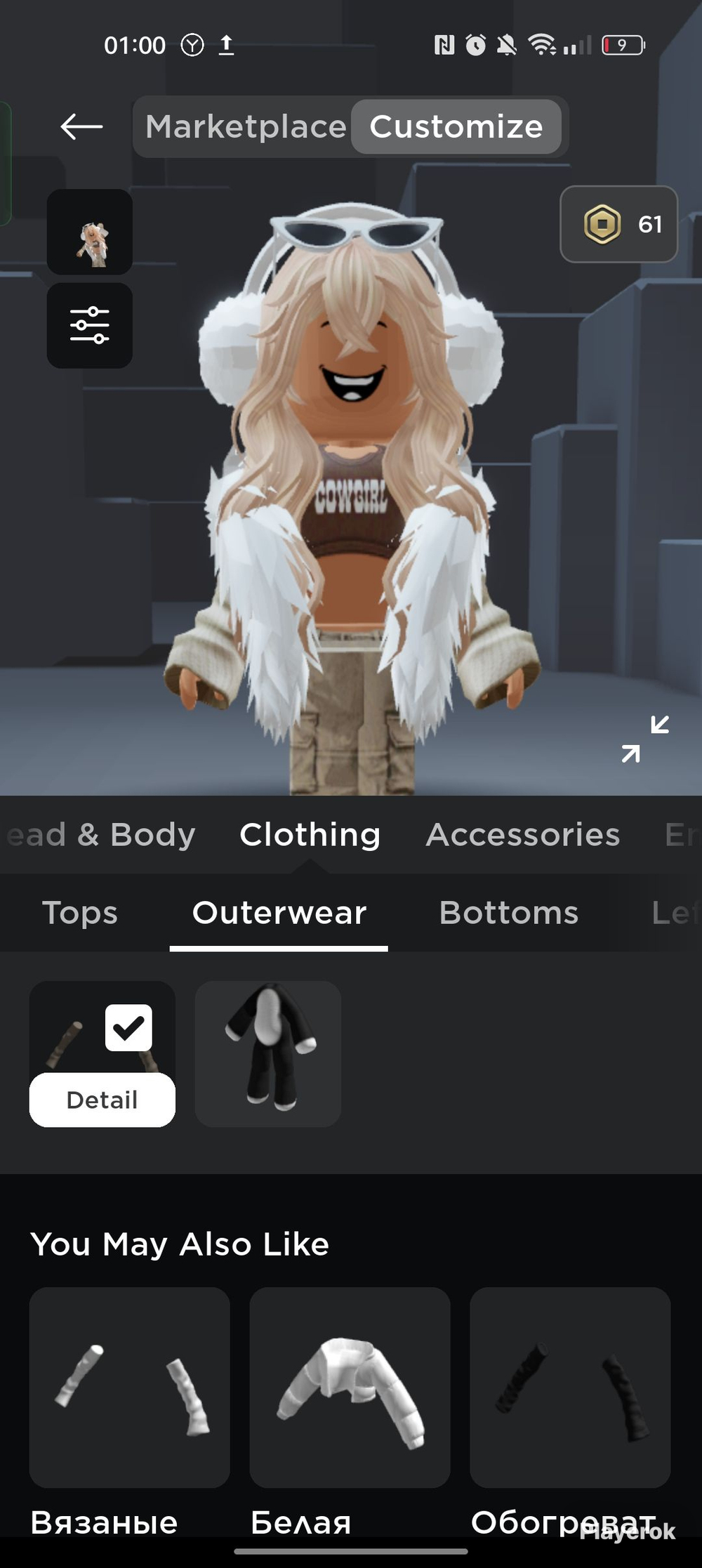Select the Customize tab
Viewport: 702px width, 1568px height.
tap(456, 127)
